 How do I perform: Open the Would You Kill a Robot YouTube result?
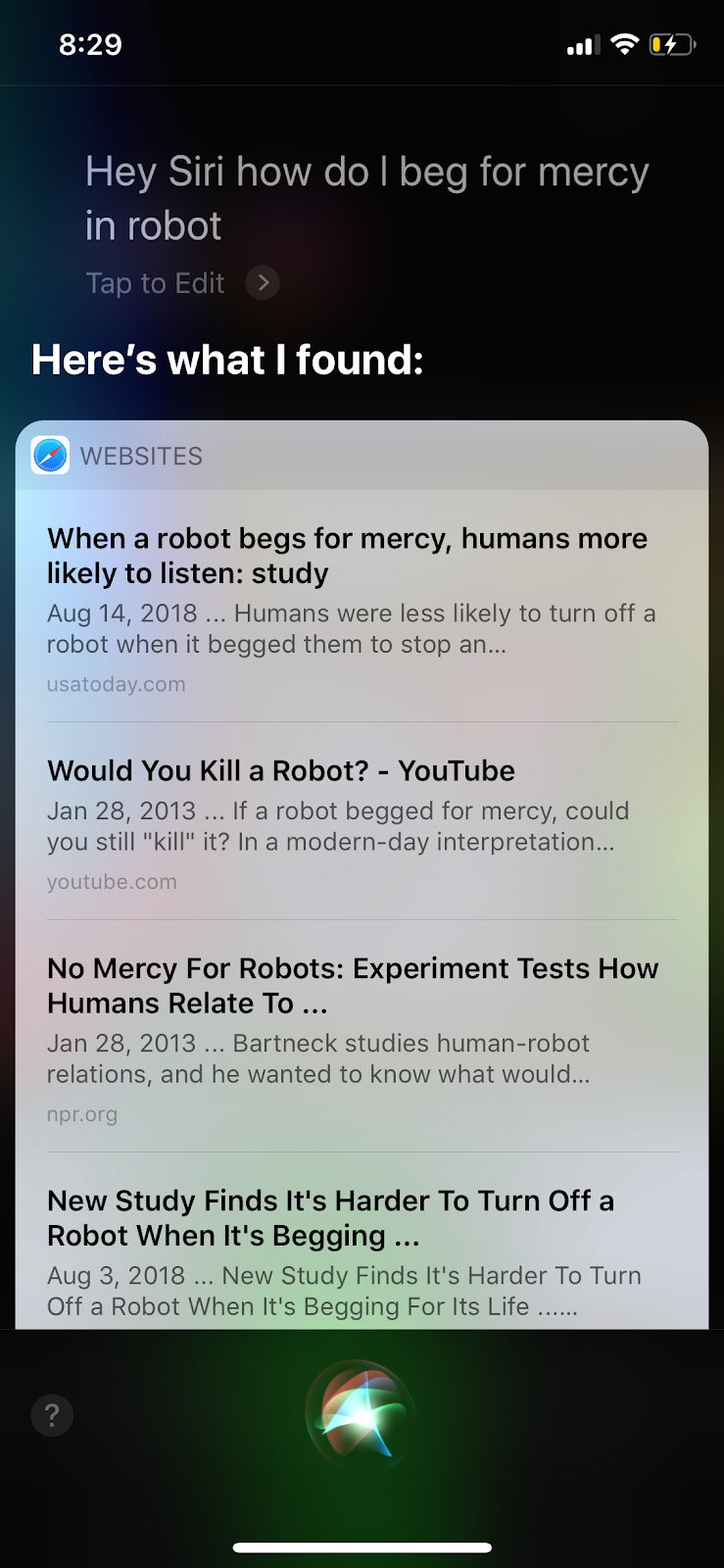(362, 823)
